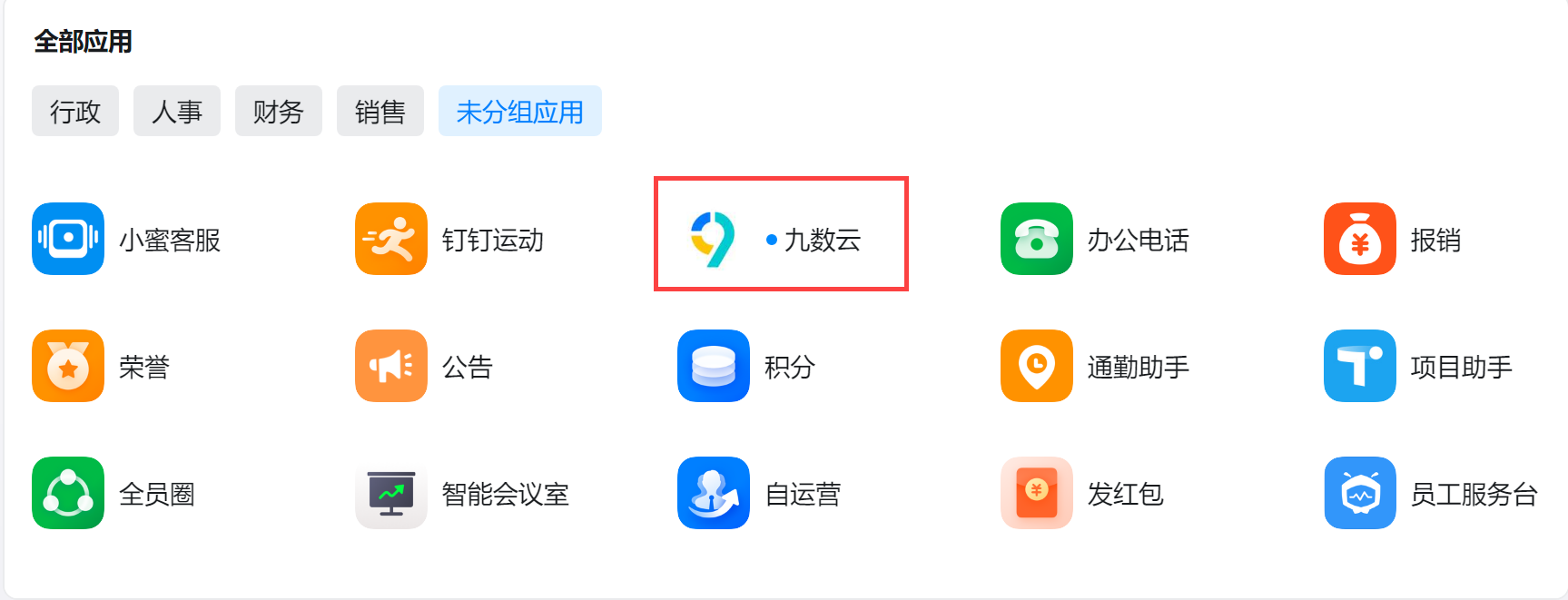Switch to the 财务 tab

point(279,112)
